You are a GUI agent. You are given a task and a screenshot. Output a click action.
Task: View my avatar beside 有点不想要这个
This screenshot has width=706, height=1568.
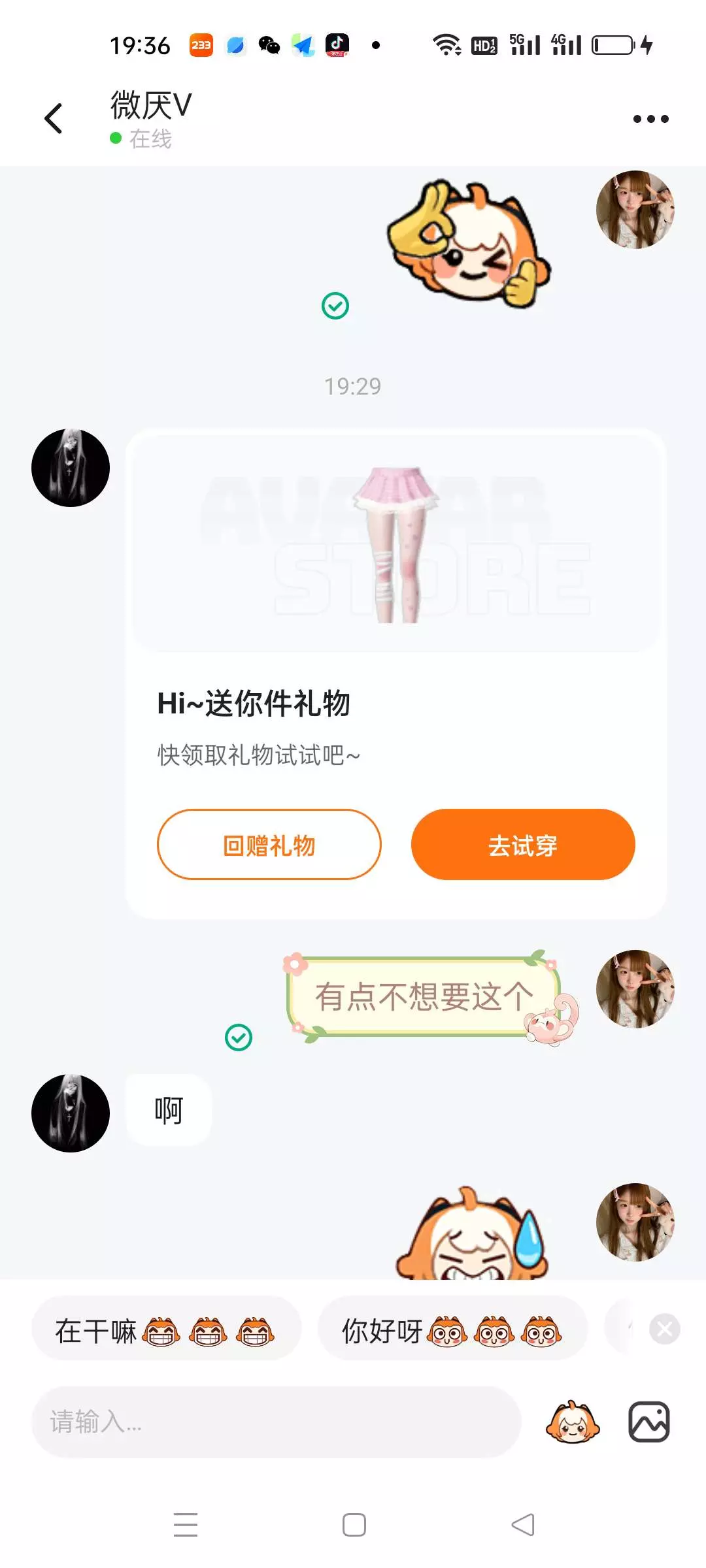pyautogui.click(x=635, y=989)
